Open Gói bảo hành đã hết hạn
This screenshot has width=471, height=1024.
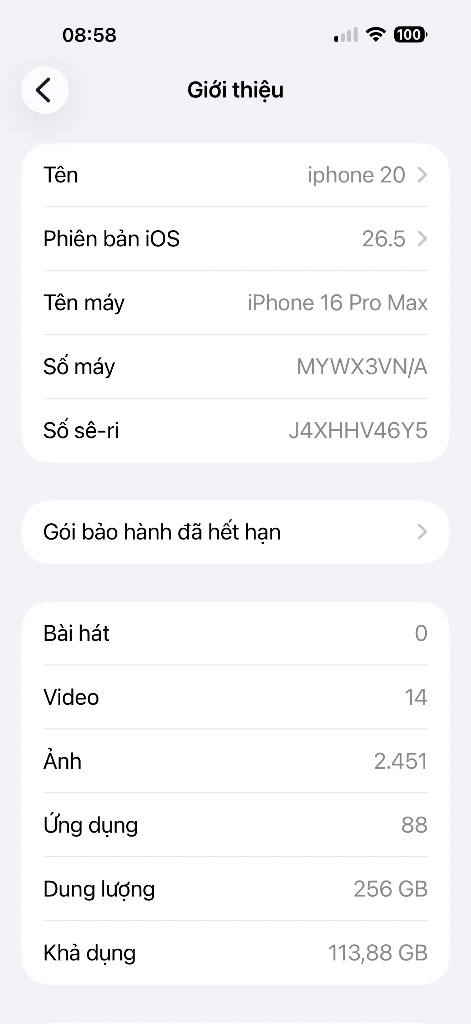coord(235,532)
